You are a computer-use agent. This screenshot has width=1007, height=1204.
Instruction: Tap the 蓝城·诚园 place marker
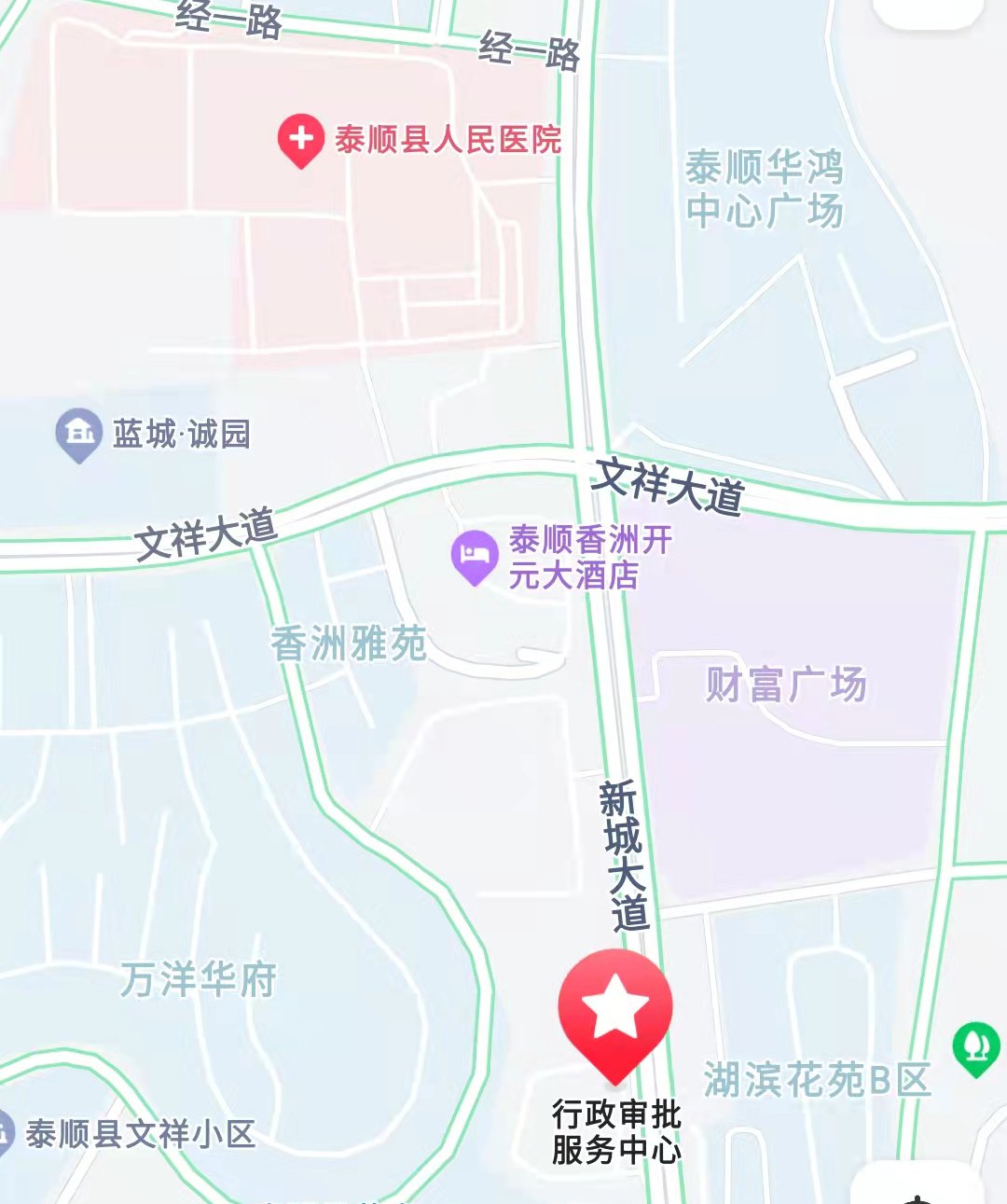(x=79, y=434)
